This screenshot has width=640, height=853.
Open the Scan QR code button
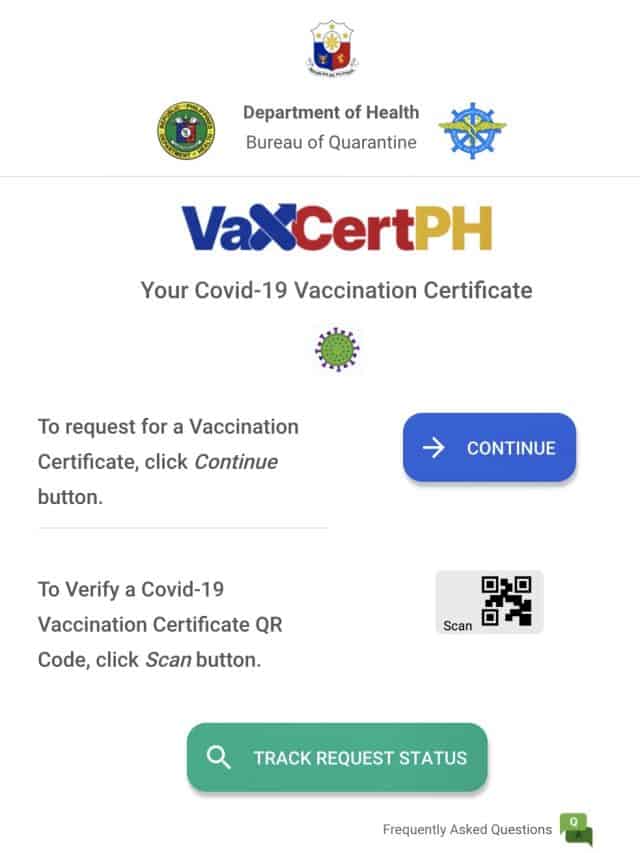tap(489, 603)
